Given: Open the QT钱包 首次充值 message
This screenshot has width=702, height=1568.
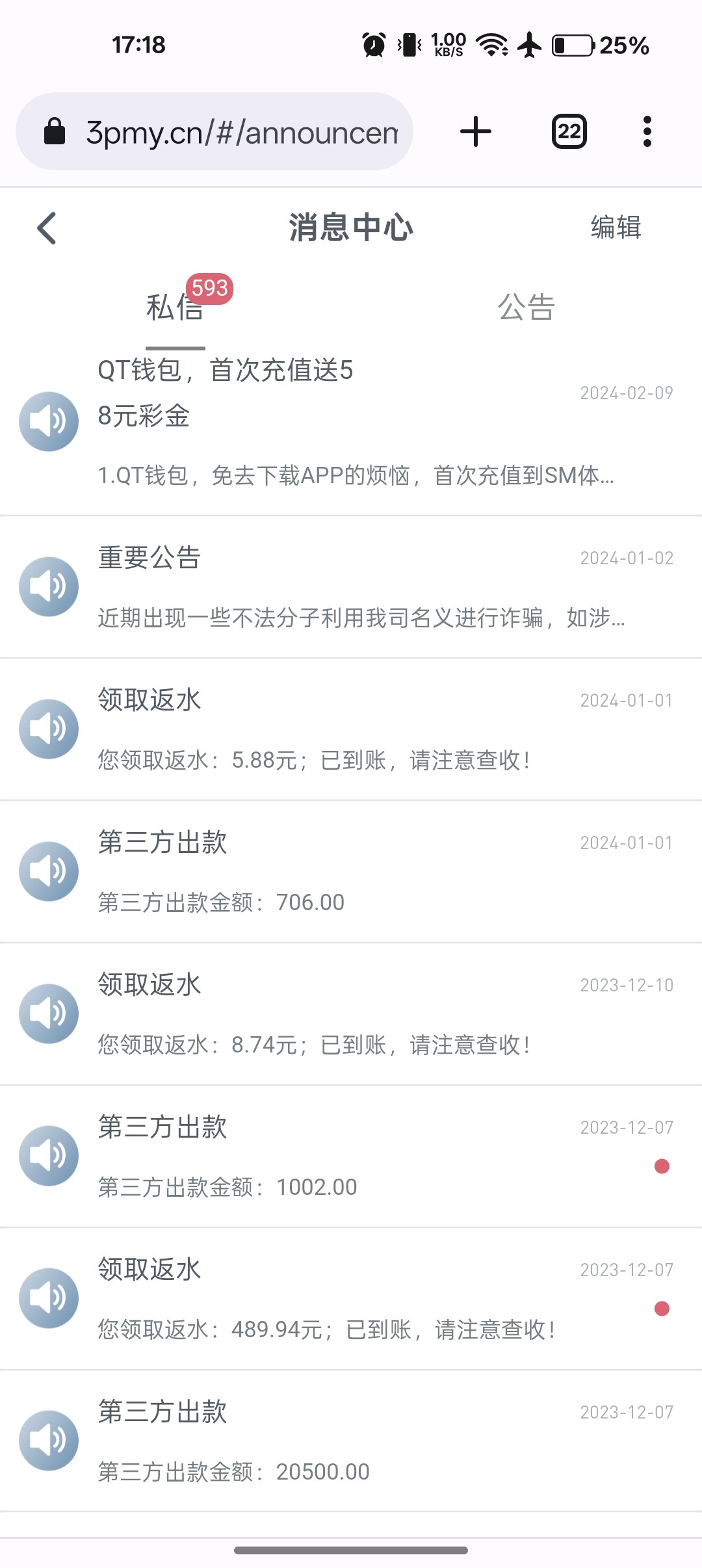Looking at the screenshot, I should [x=351, y=423].
